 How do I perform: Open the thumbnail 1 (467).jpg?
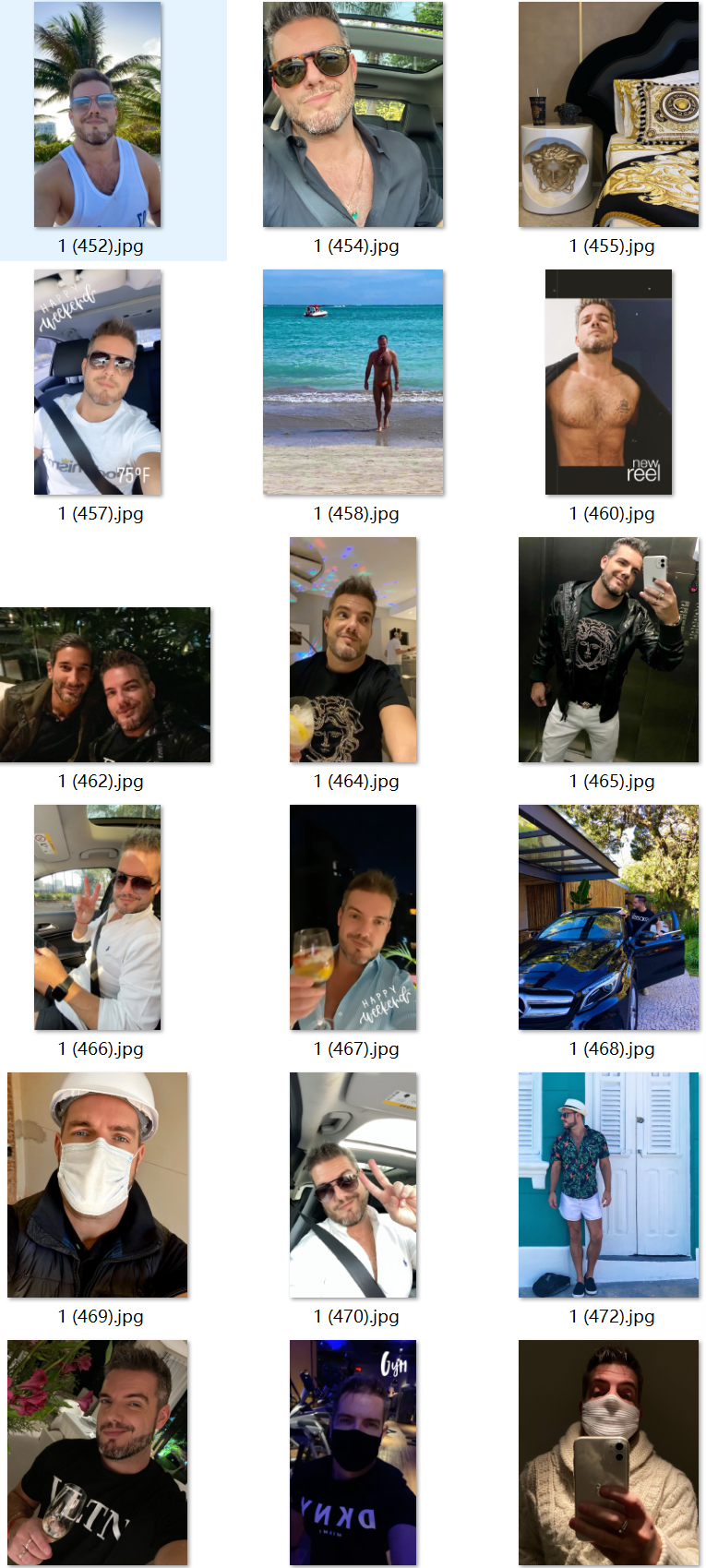[x=353, y=917]
